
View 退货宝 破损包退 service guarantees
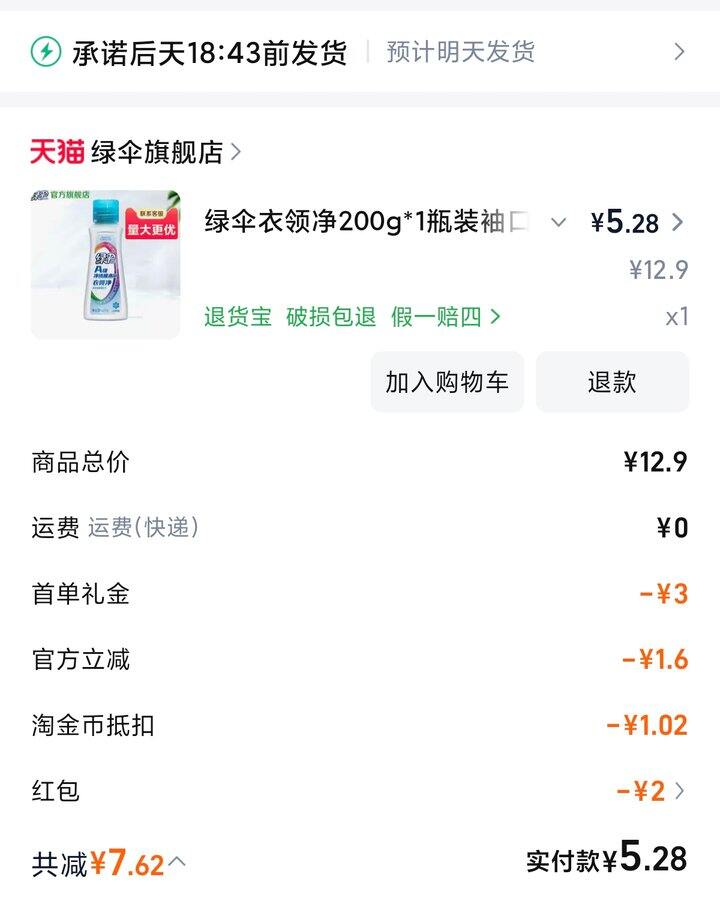pos(352,317)
